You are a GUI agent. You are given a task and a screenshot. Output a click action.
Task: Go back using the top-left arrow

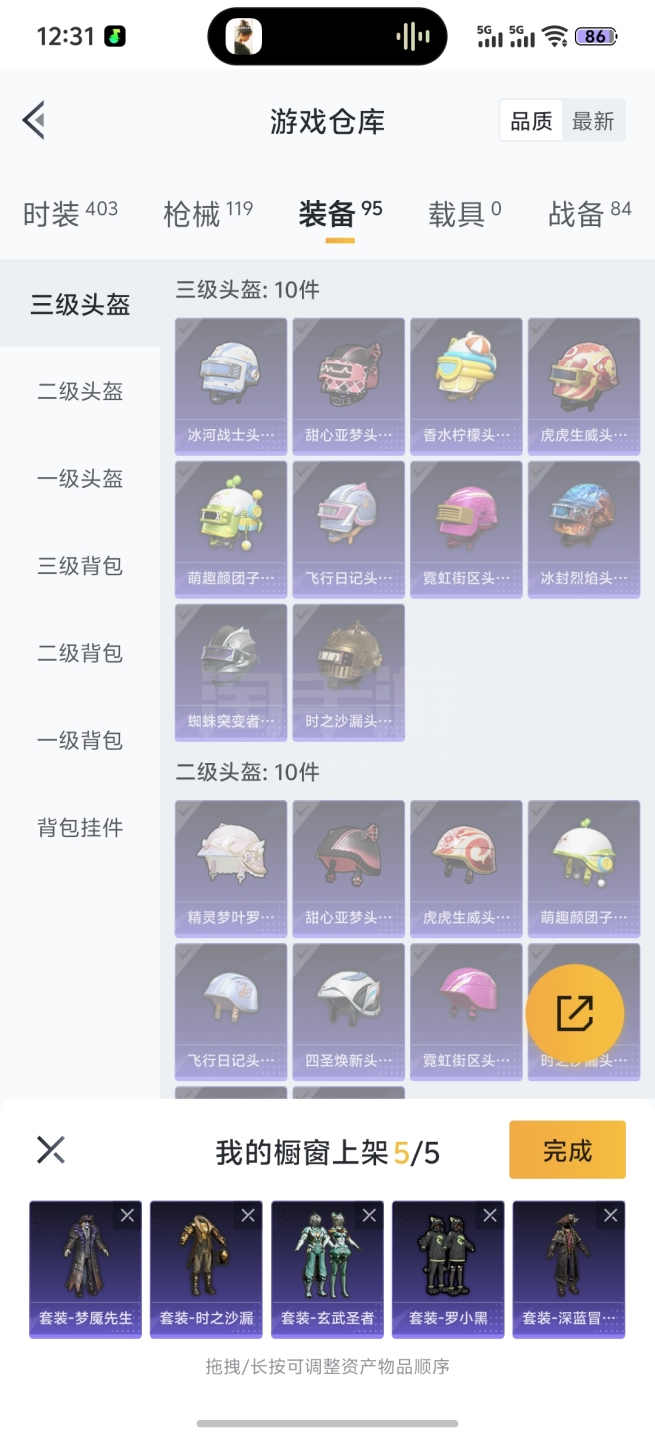click(34, 121)
